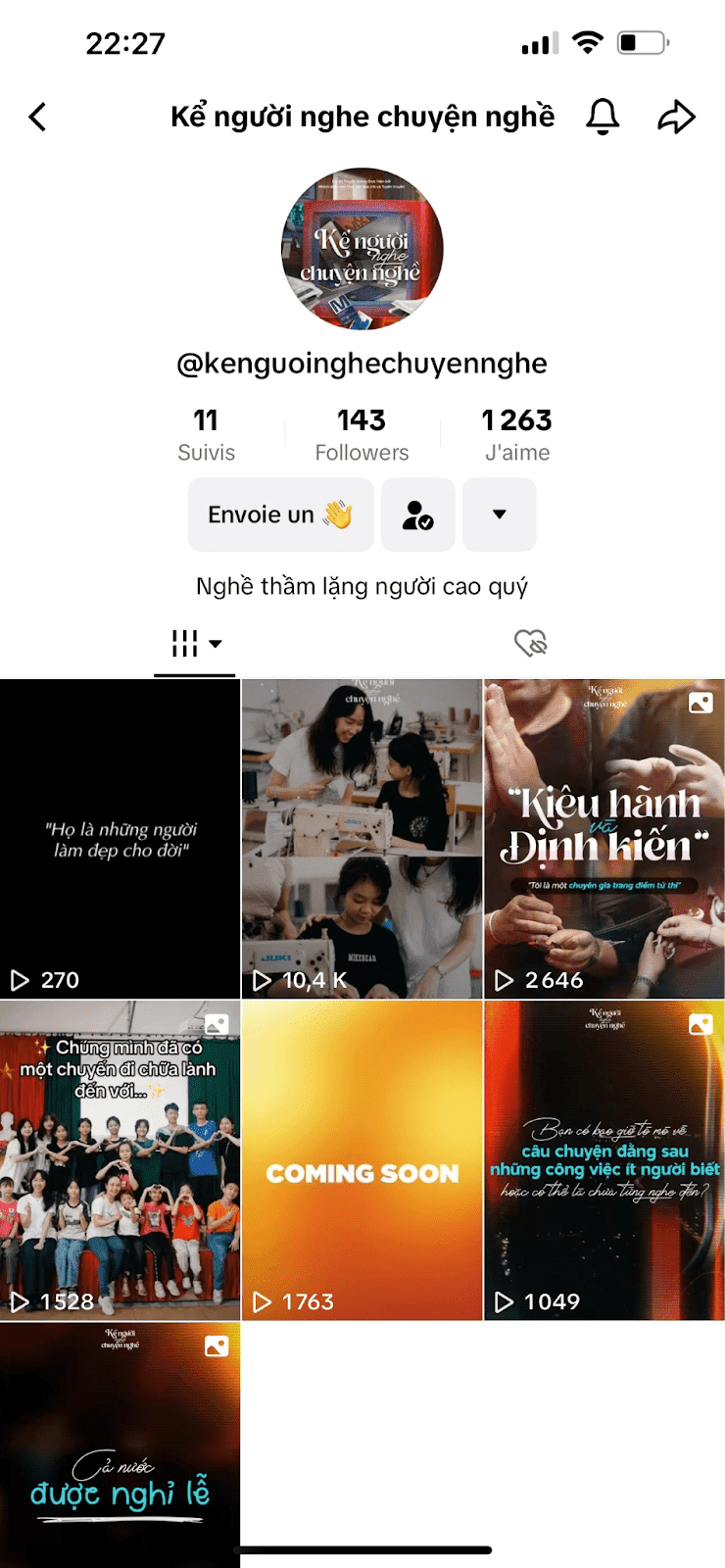Tap the Envoie un wave button

click(x=280, y=514)
